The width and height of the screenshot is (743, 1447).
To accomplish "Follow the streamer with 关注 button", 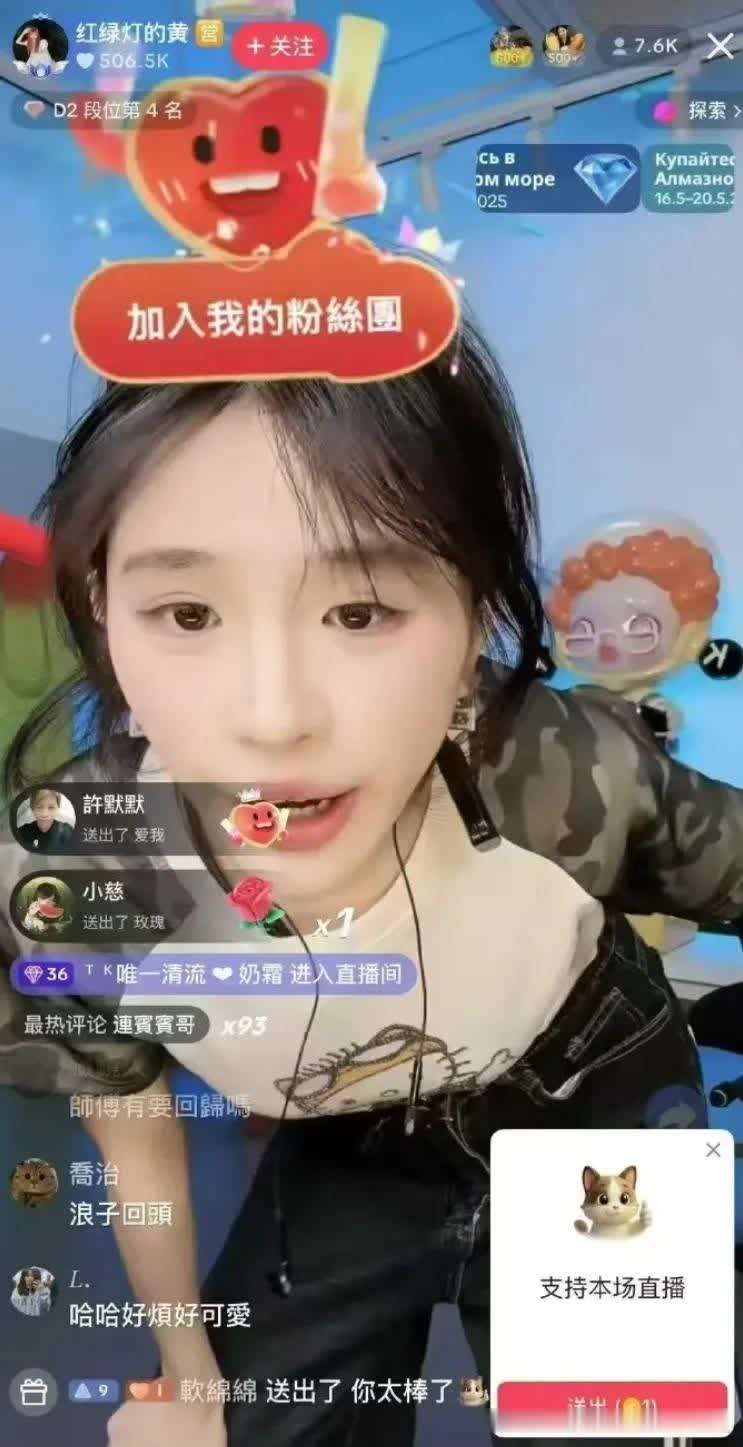I will pos(279,46).
